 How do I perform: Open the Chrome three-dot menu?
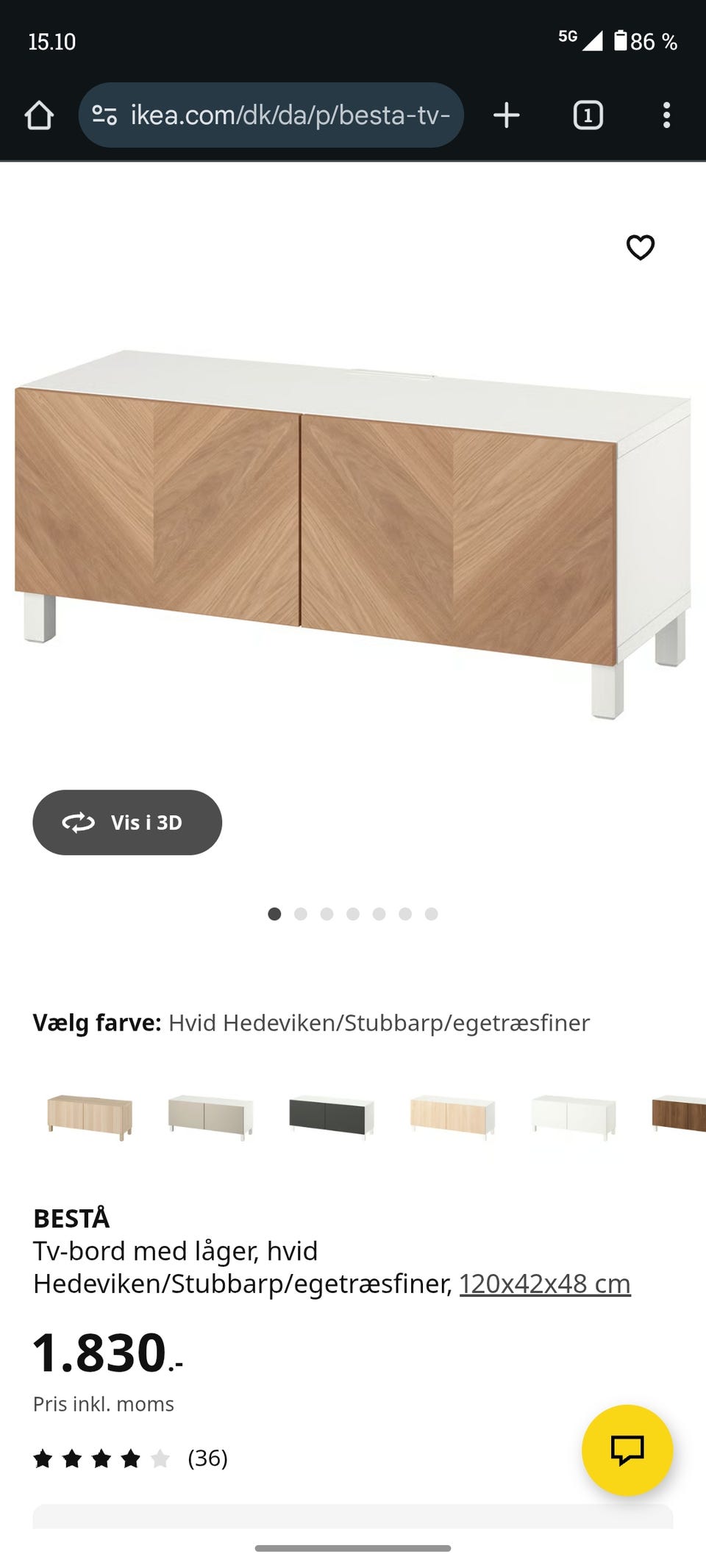tap(667, 115)
